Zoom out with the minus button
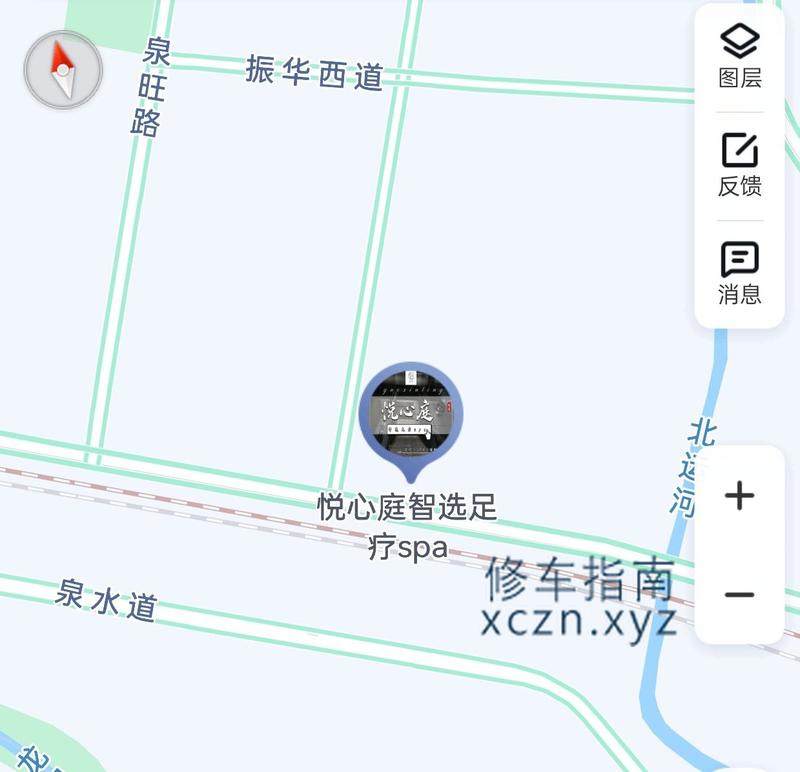 (x=739, y=595)
